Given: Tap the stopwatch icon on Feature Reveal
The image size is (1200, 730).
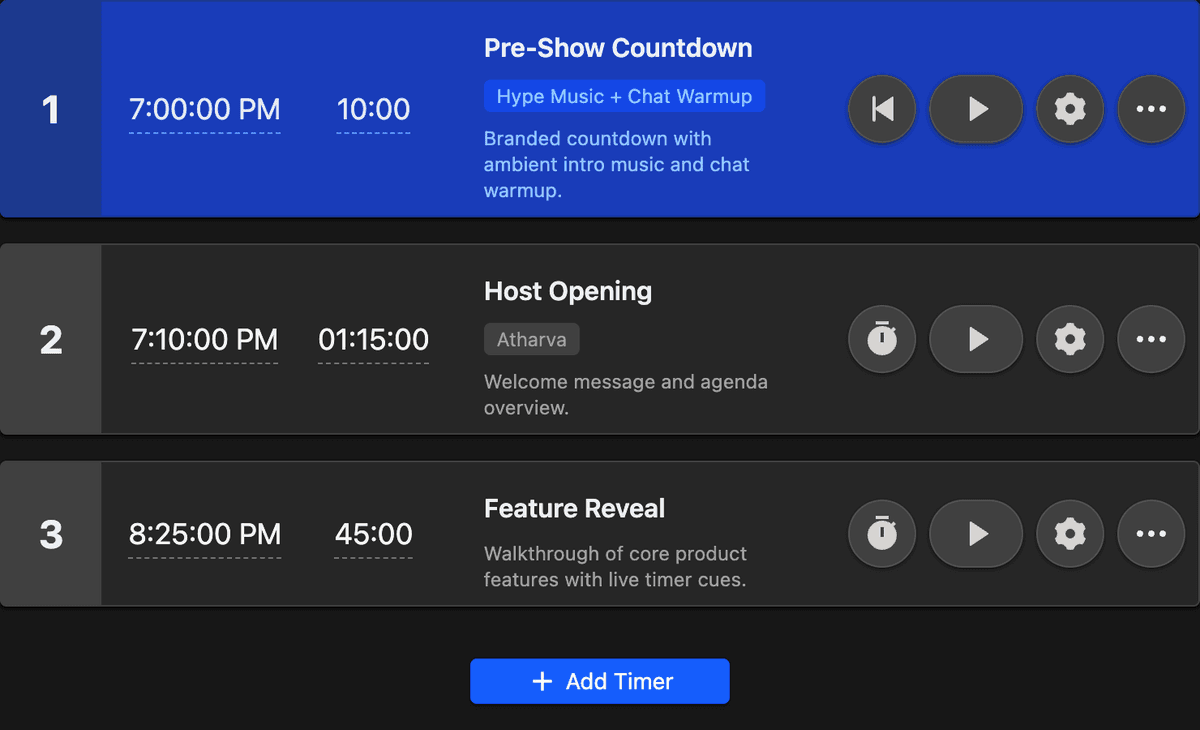Looking at the screenshot, I should coord(882,534).
